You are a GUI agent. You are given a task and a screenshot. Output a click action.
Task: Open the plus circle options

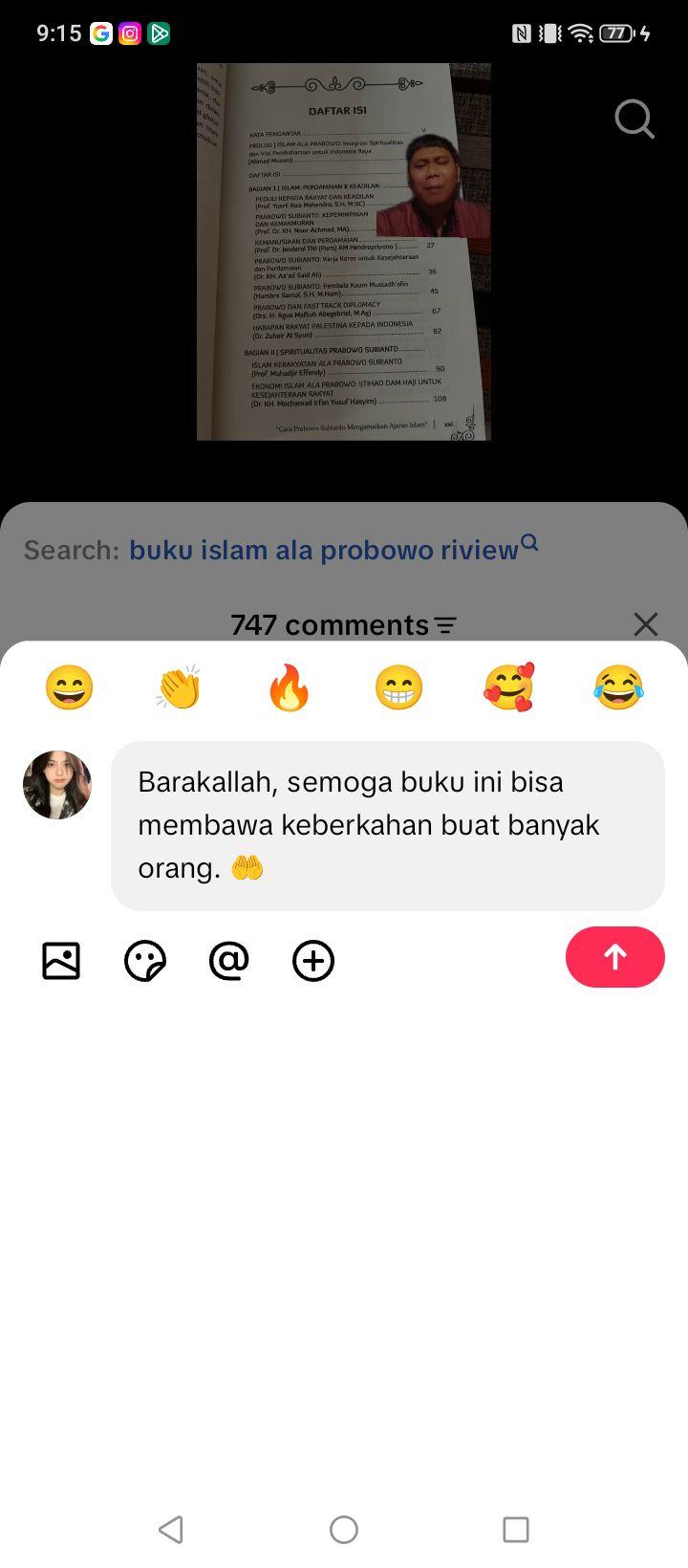click(313, 961)
